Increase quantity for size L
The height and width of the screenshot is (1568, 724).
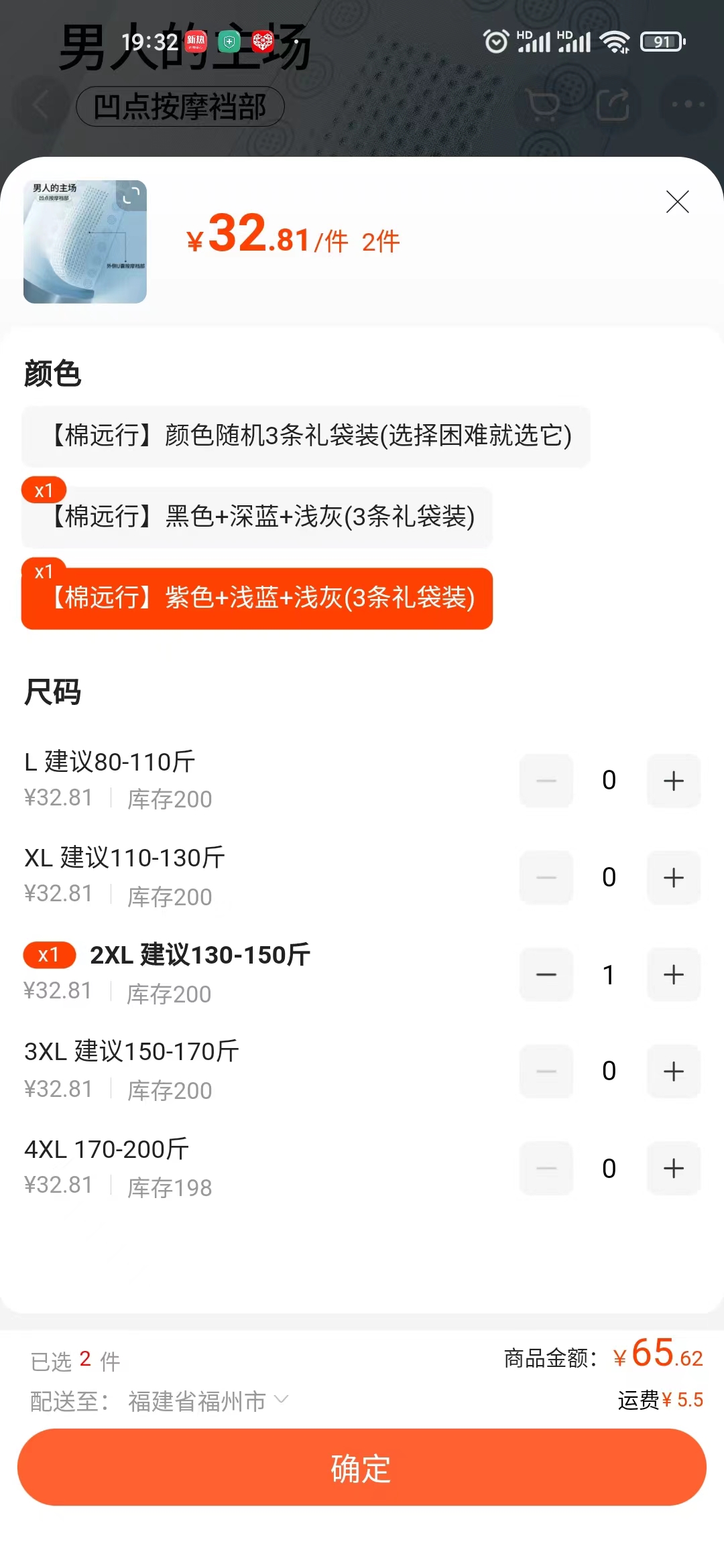point(673,781)
